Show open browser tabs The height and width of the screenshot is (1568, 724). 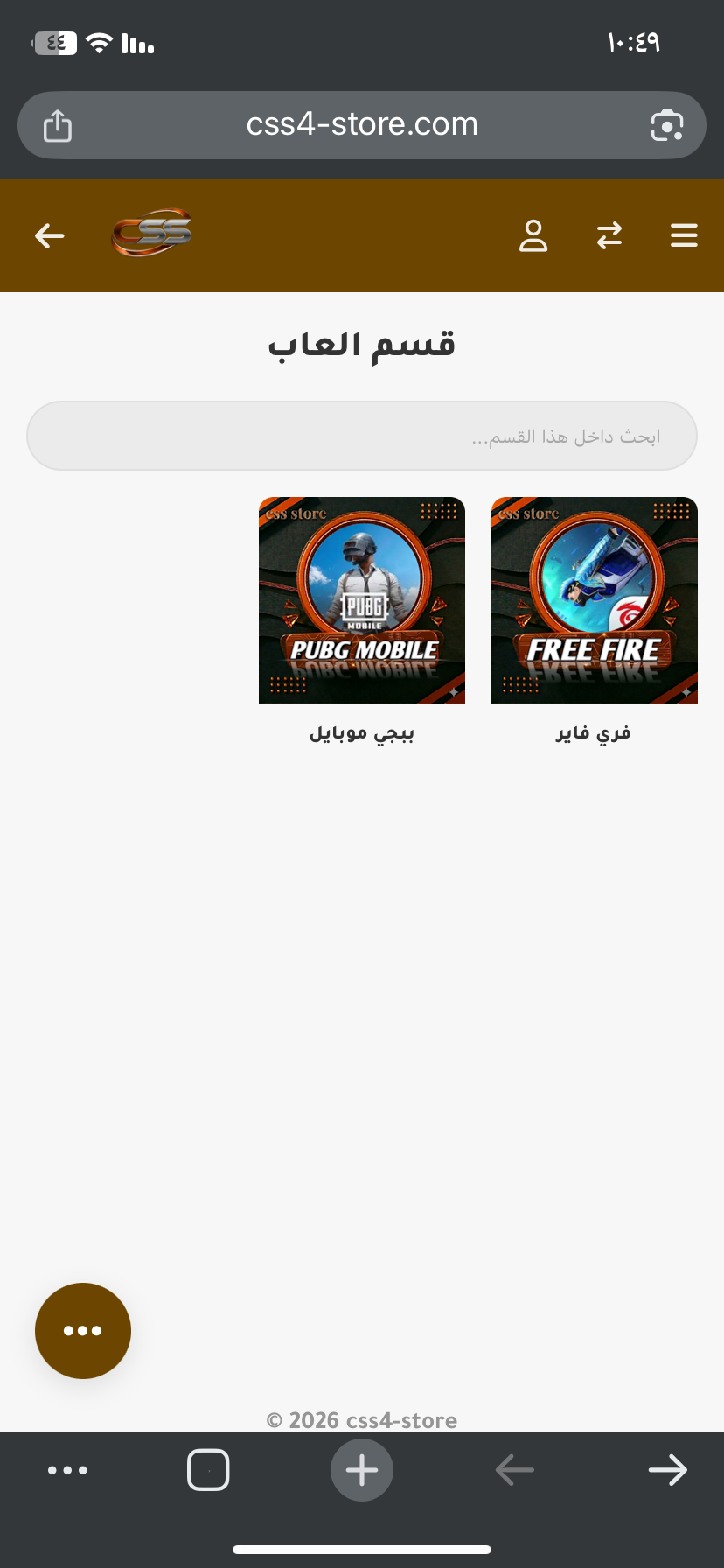pos(208,1470)
